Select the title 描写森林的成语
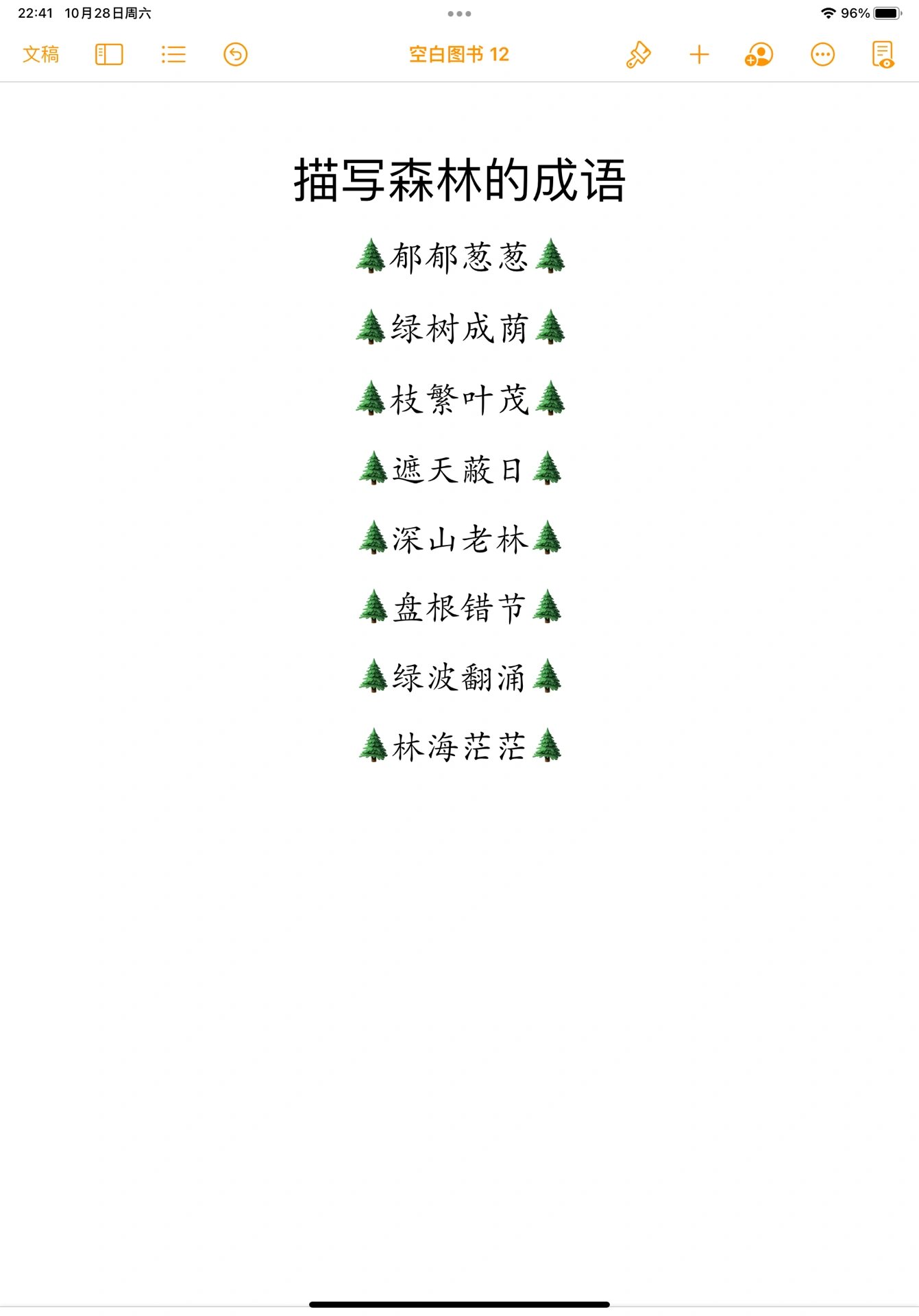The image size is (919, 1316). (x=459, y=177)
